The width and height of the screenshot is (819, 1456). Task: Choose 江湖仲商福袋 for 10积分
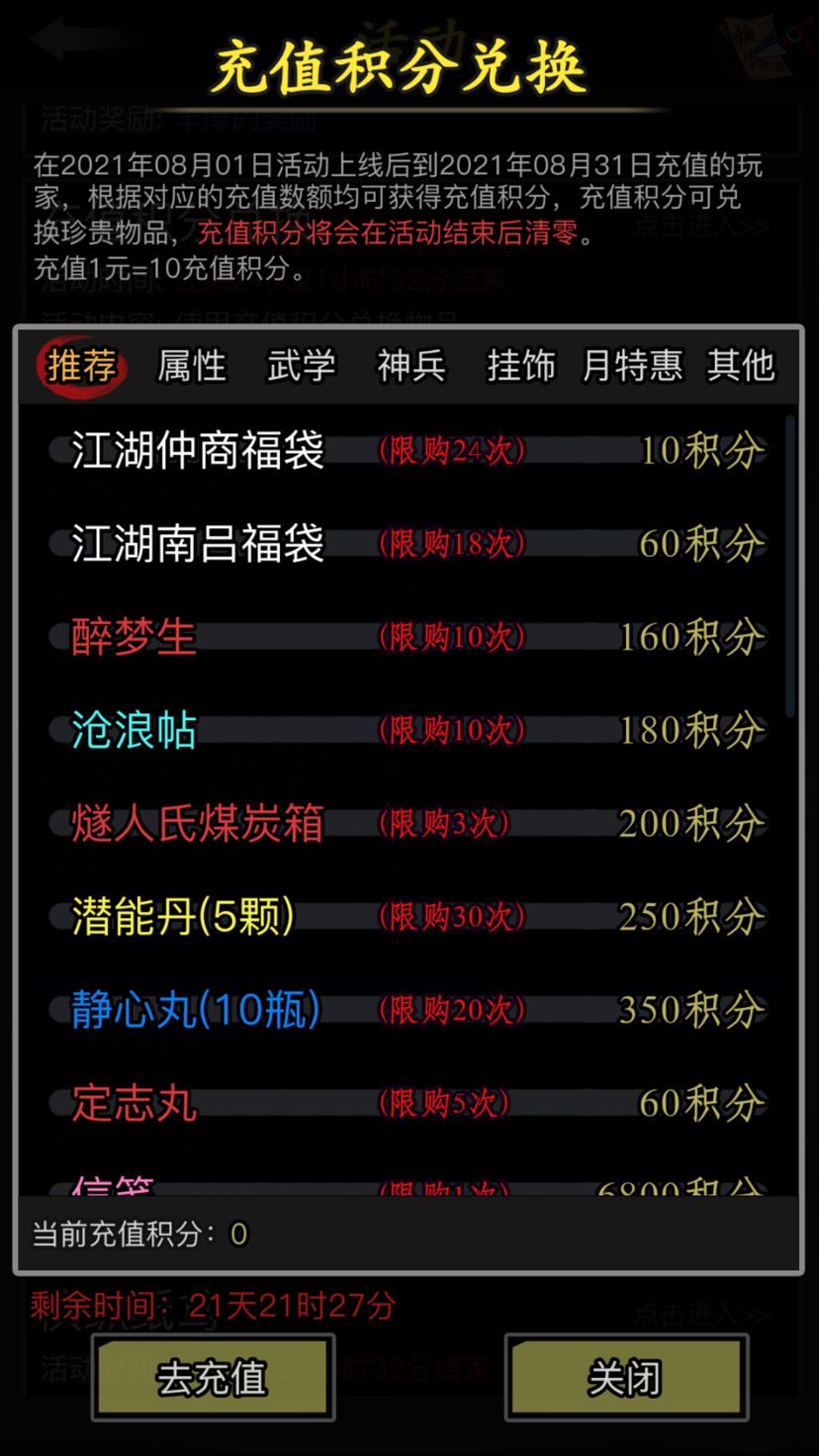coord(409,451)
